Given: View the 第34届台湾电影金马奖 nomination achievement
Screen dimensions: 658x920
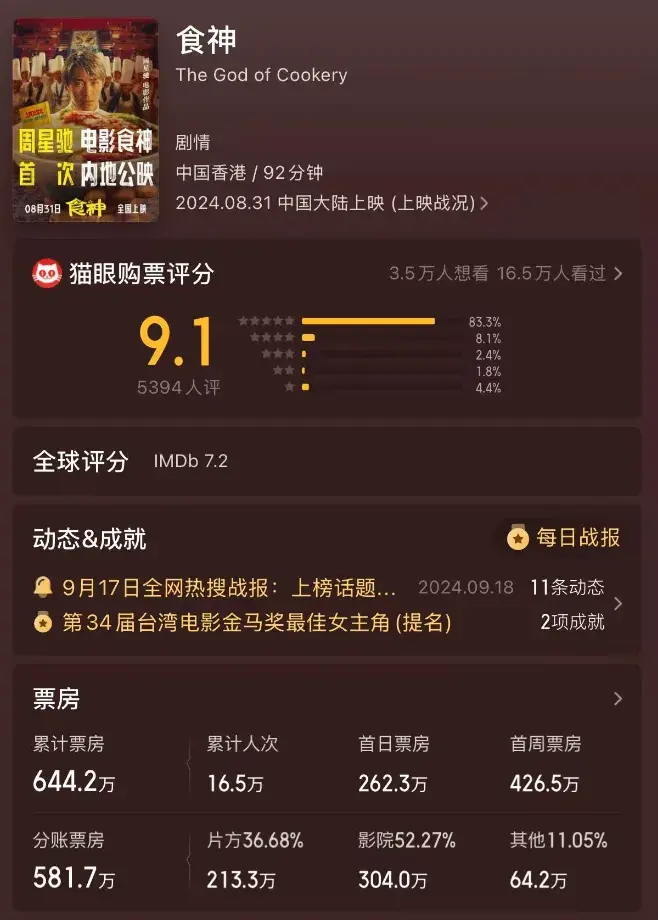Looking at the screenshot, I should [256, 622].
